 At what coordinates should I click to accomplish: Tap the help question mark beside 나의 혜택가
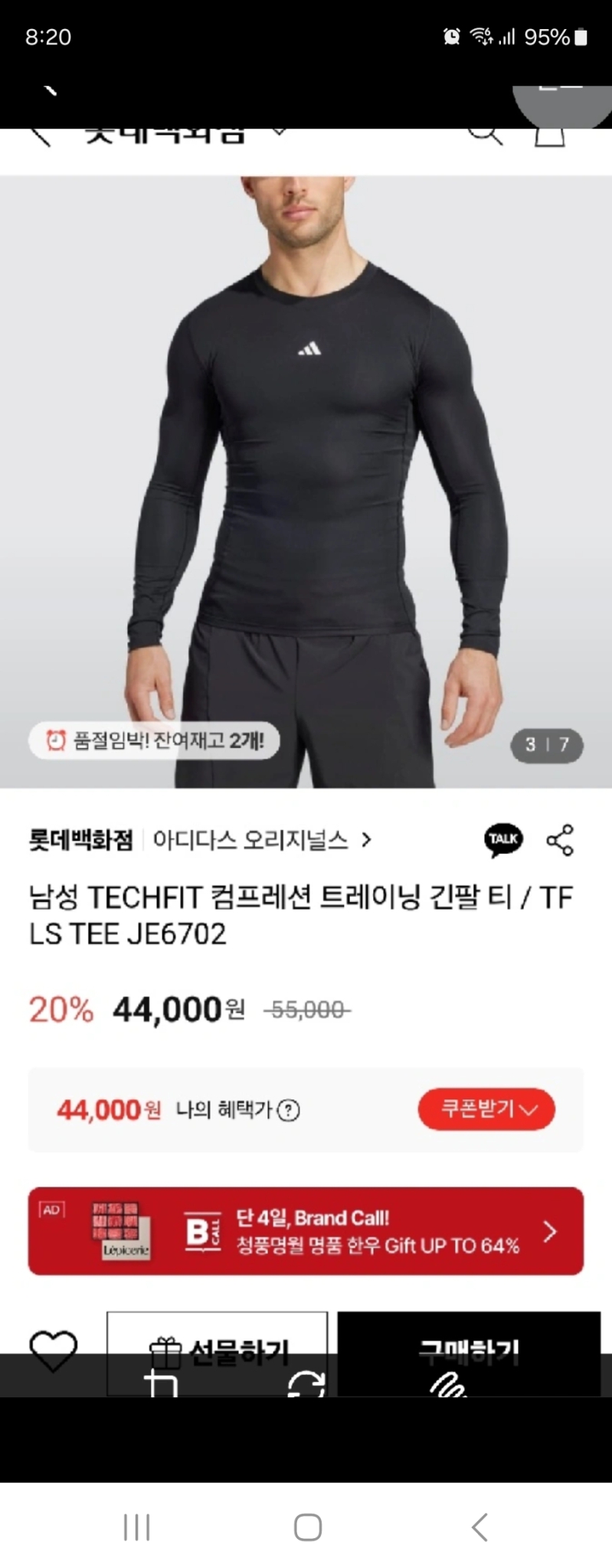click(290, 1109)
